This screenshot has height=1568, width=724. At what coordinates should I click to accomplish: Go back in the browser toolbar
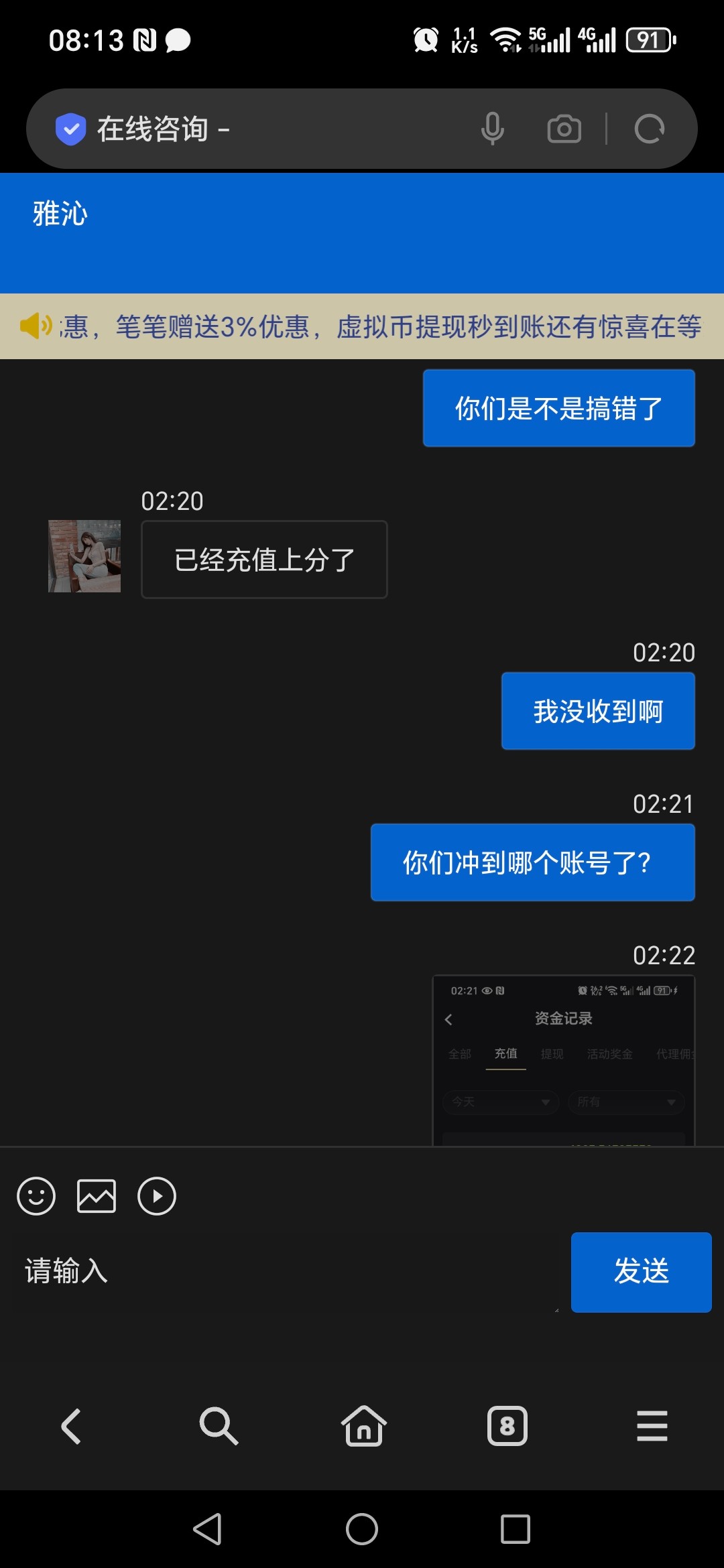tap(72, 1425)
